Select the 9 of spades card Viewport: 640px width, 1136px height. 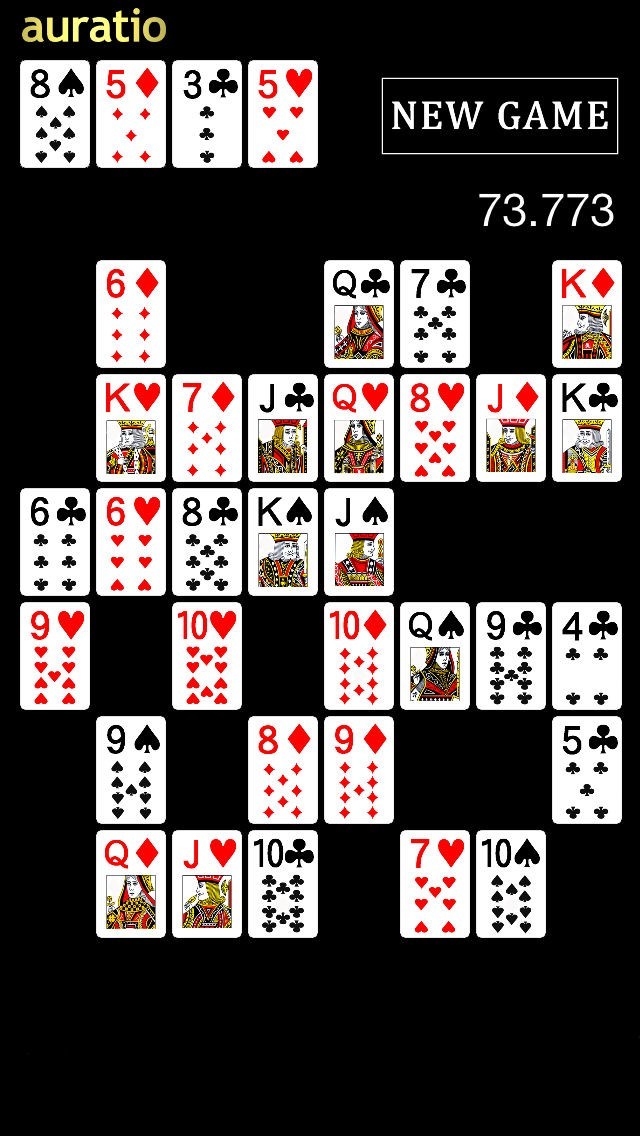[x=131, y=769]
